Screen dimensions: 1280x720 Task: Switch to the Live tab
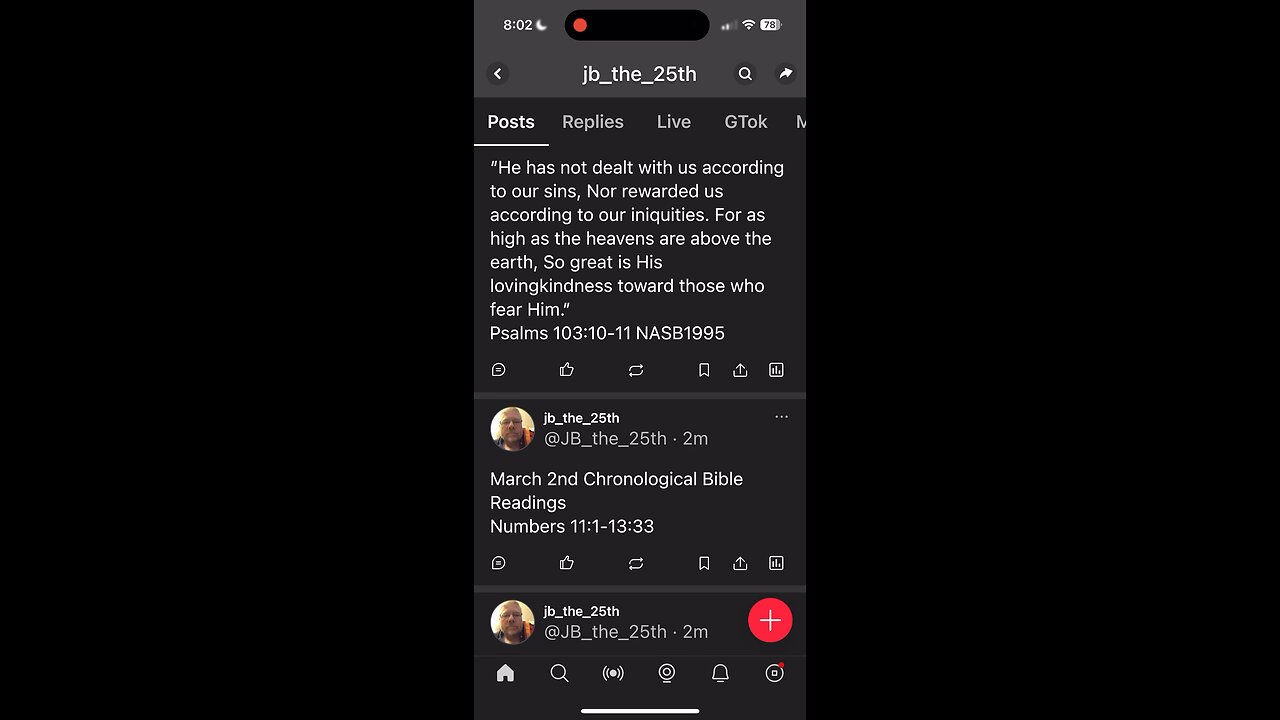[x=673, y=122]
